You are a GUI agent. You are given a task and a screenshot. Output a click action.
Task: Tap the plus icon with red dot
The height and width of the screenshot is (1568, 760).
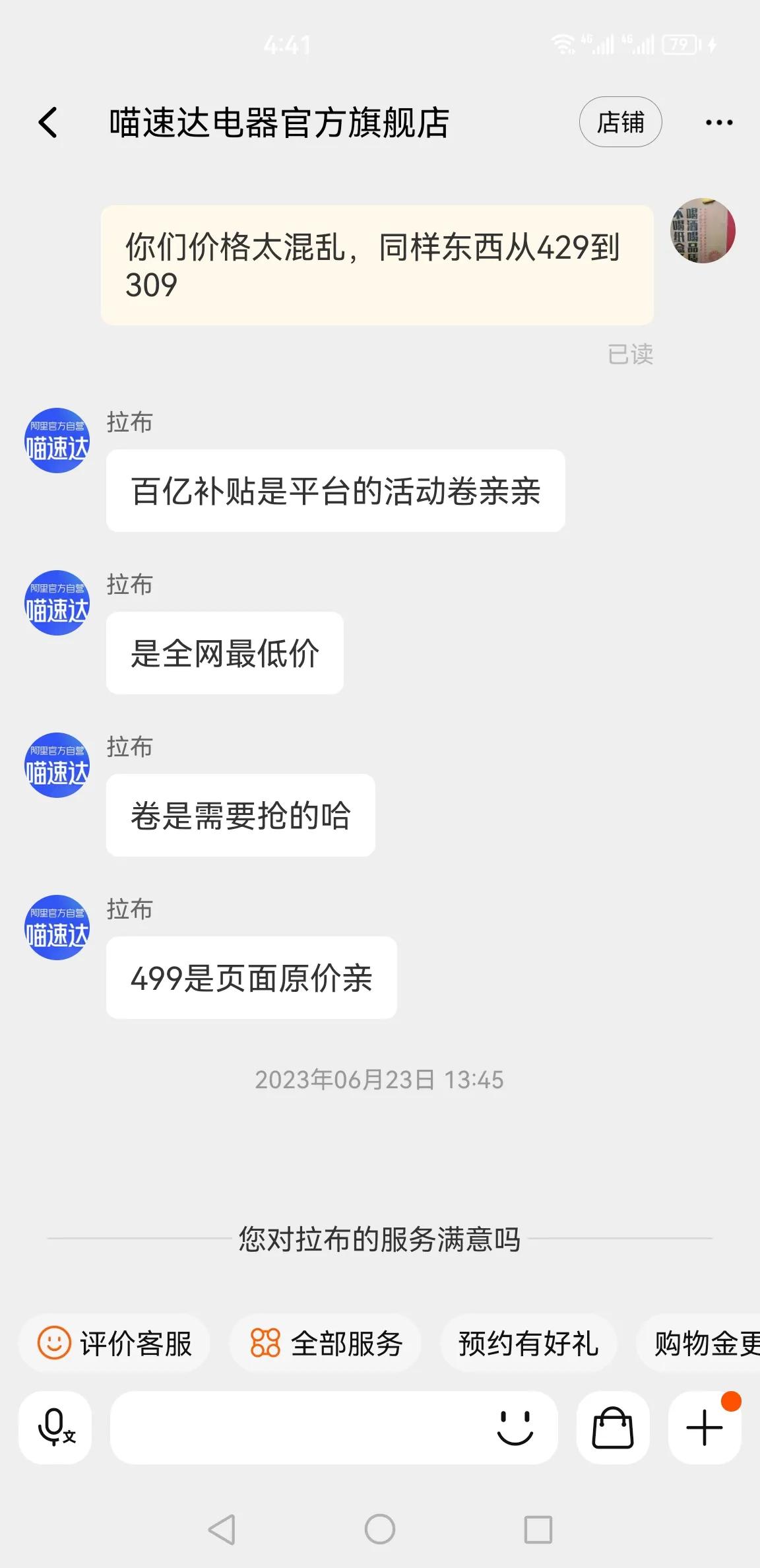pyautogui.click(x=703, y=1428)
